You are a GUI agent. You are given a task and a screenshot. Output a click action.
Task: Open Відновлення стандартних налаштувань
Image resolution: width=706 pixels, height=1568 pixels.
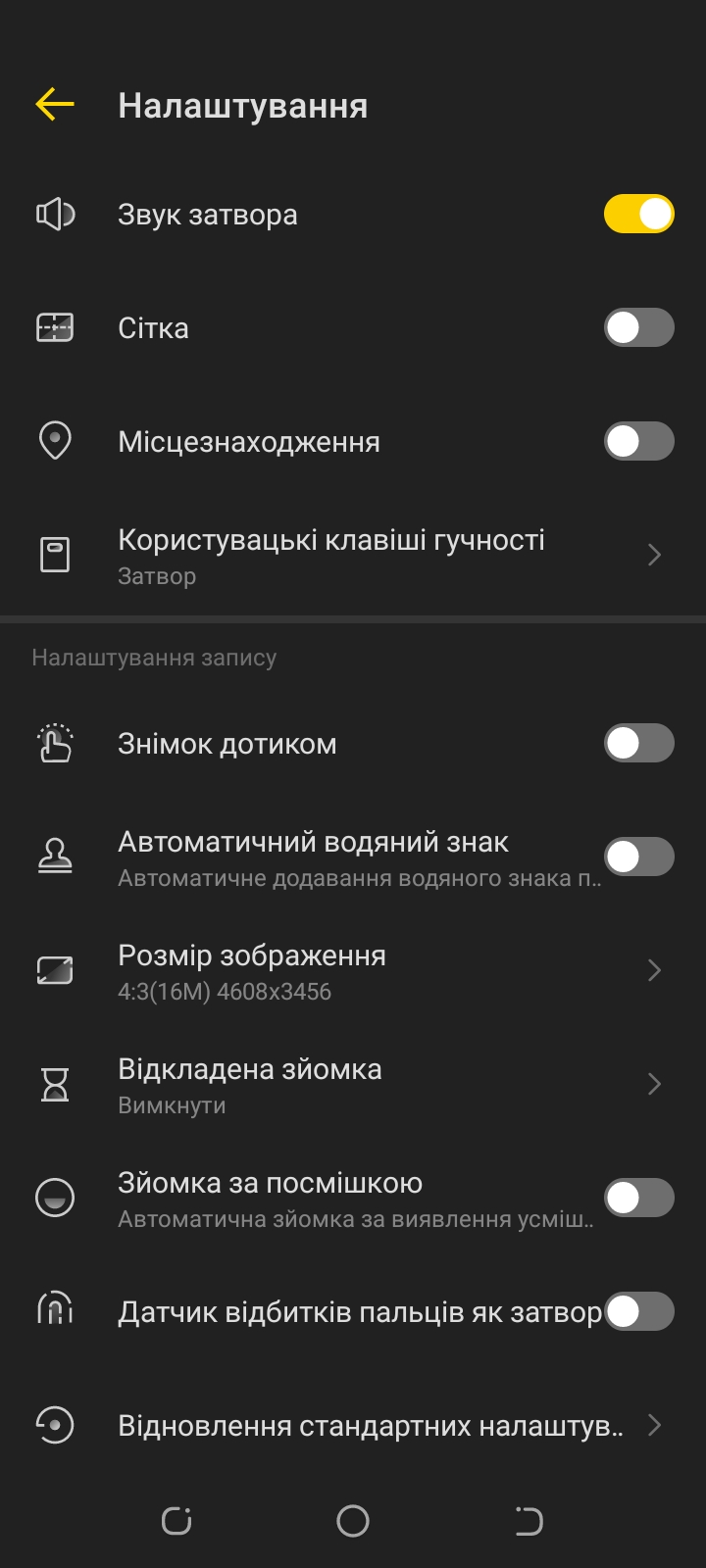[x=353, y=1425]
